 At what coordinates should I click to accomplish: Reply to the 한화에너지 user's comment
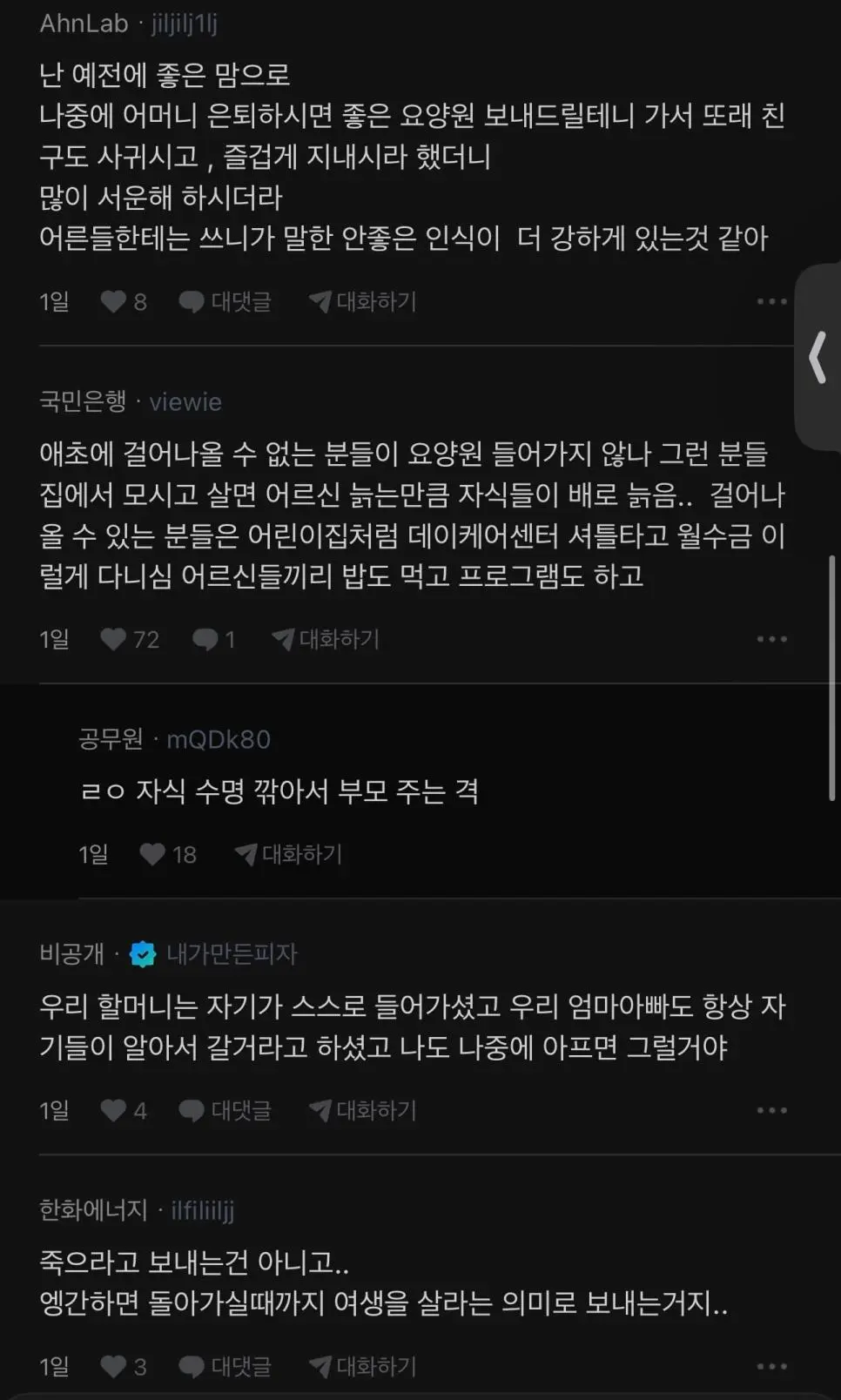[x=225, y=1366]
